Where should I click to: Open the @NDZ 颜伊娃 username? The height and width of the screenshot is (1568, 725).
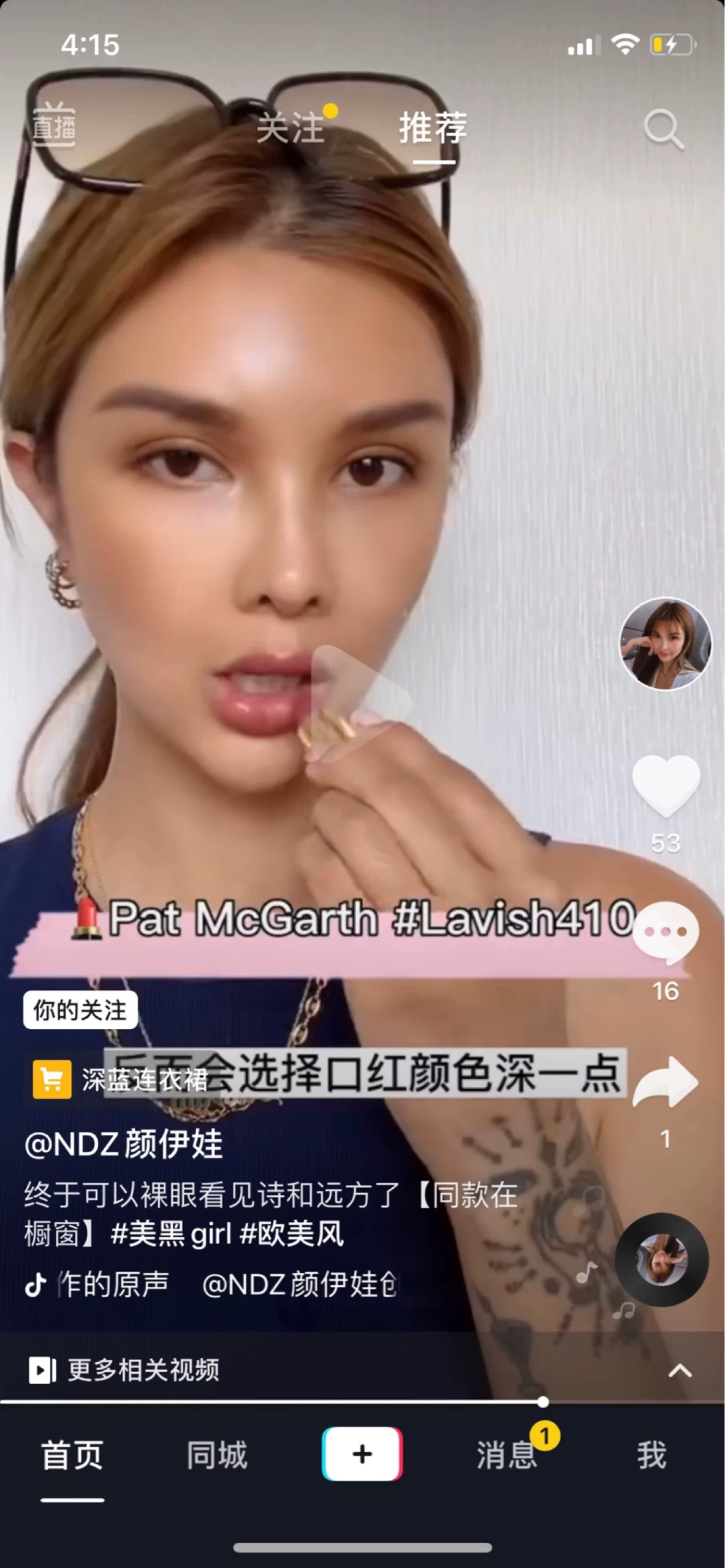coord(124,1144)
